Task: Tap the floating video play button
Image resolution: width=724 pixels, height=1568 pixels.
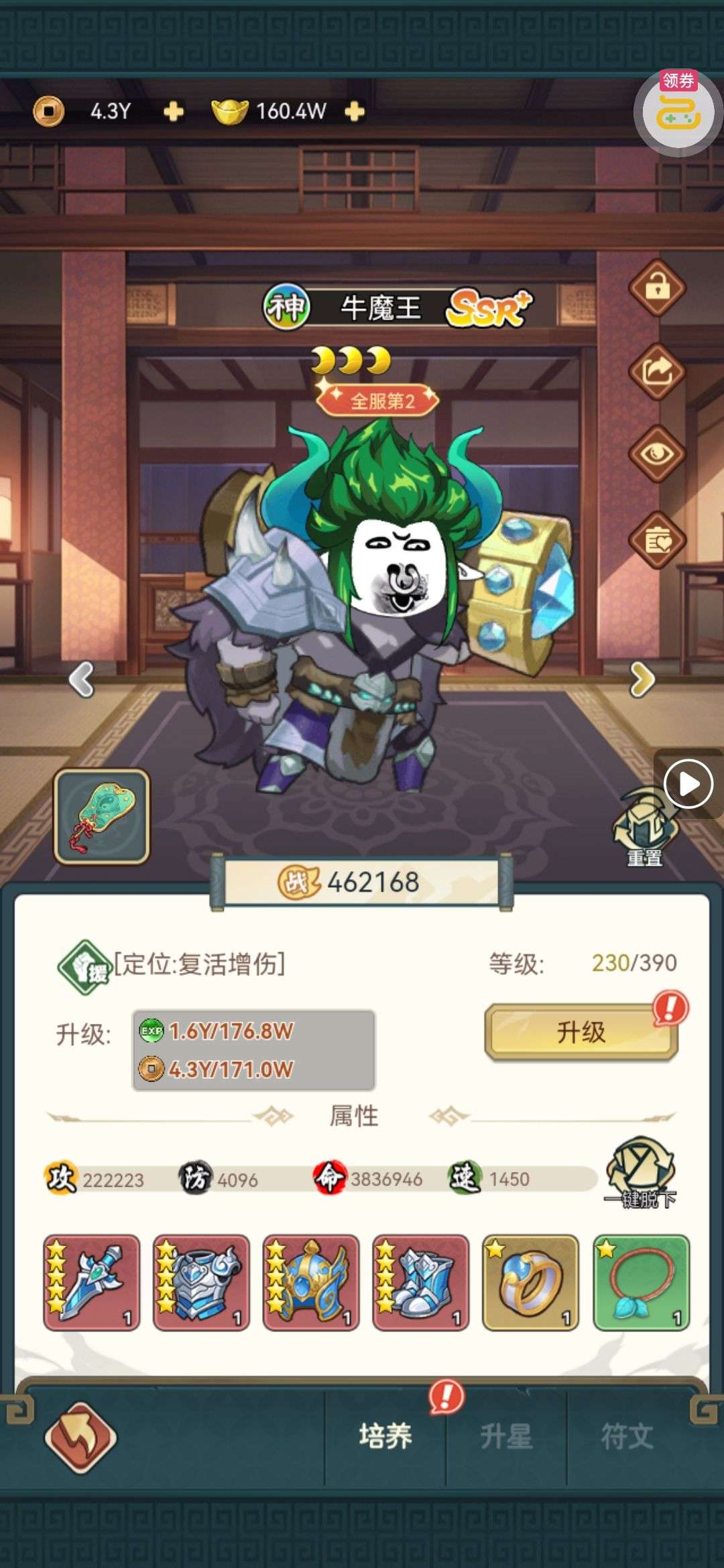Action: pos(688,783)
